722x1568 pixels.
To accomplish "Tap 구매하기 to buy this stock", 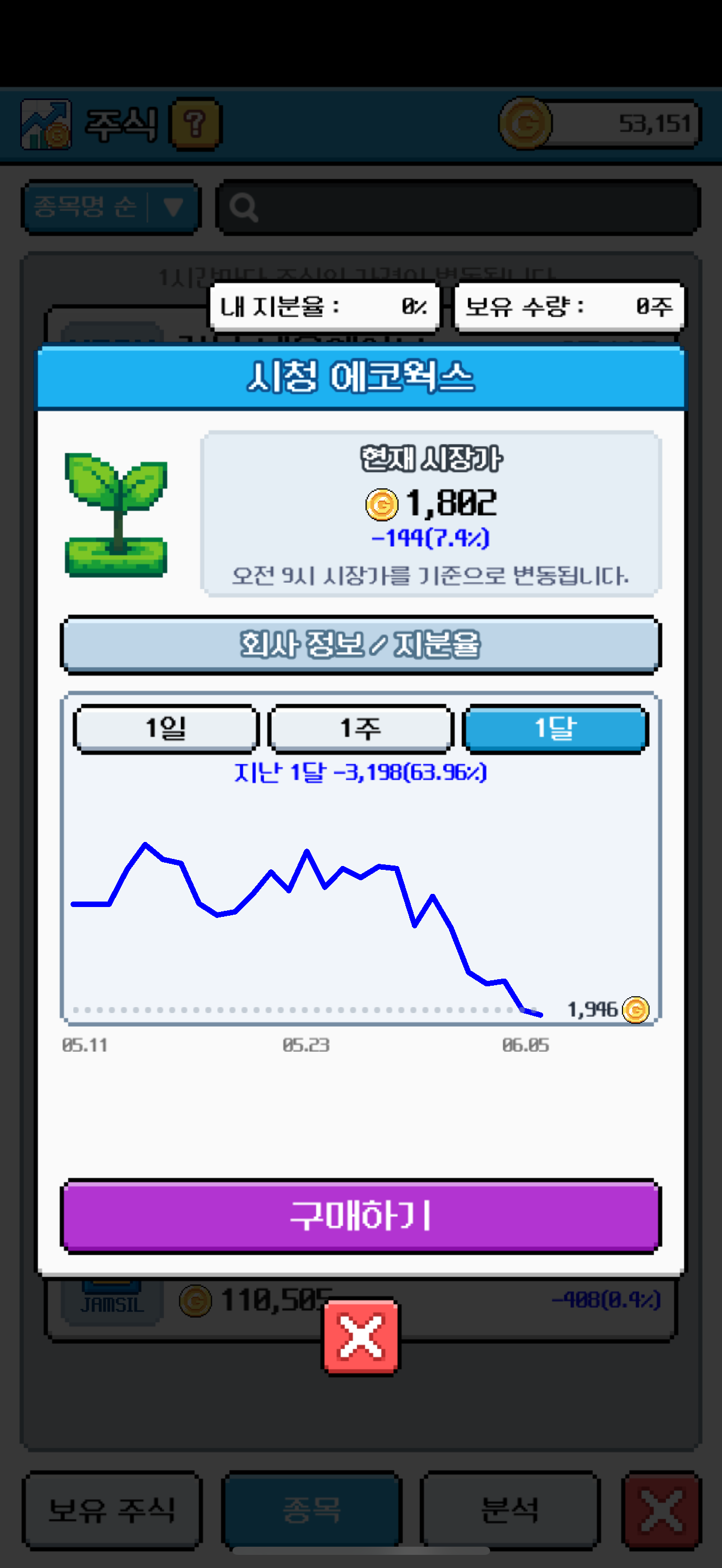I will coord(360,1216).
